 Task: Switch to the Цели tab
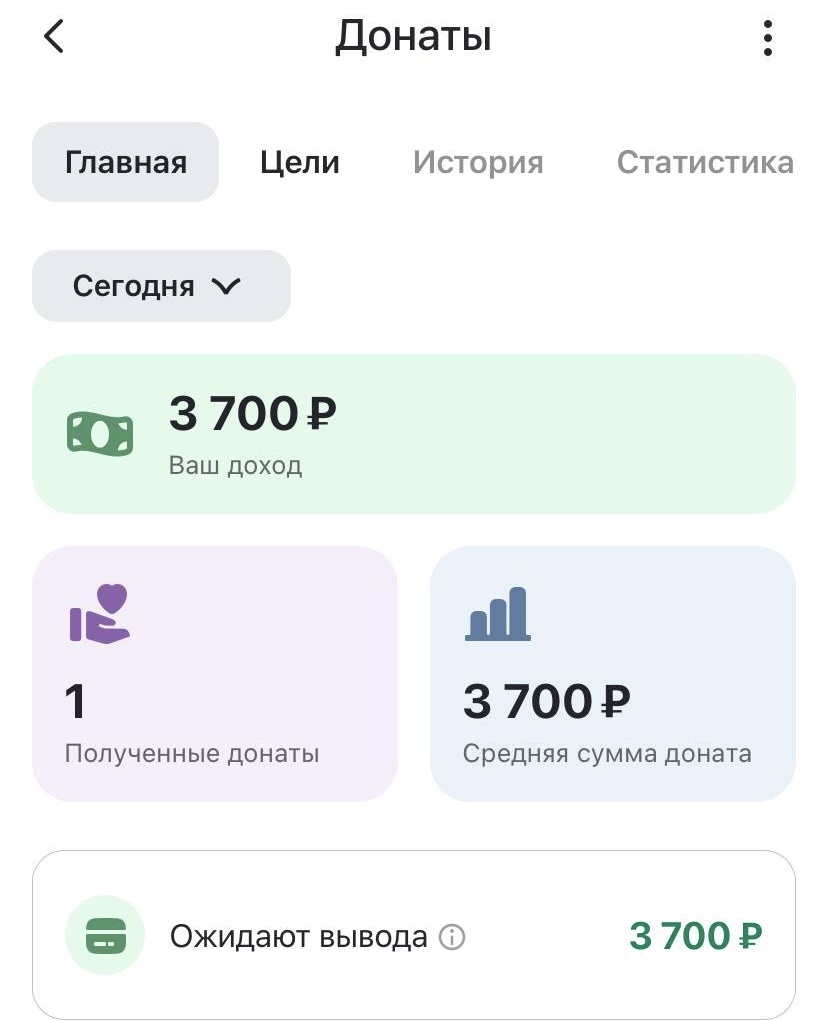tap(299, 161)
